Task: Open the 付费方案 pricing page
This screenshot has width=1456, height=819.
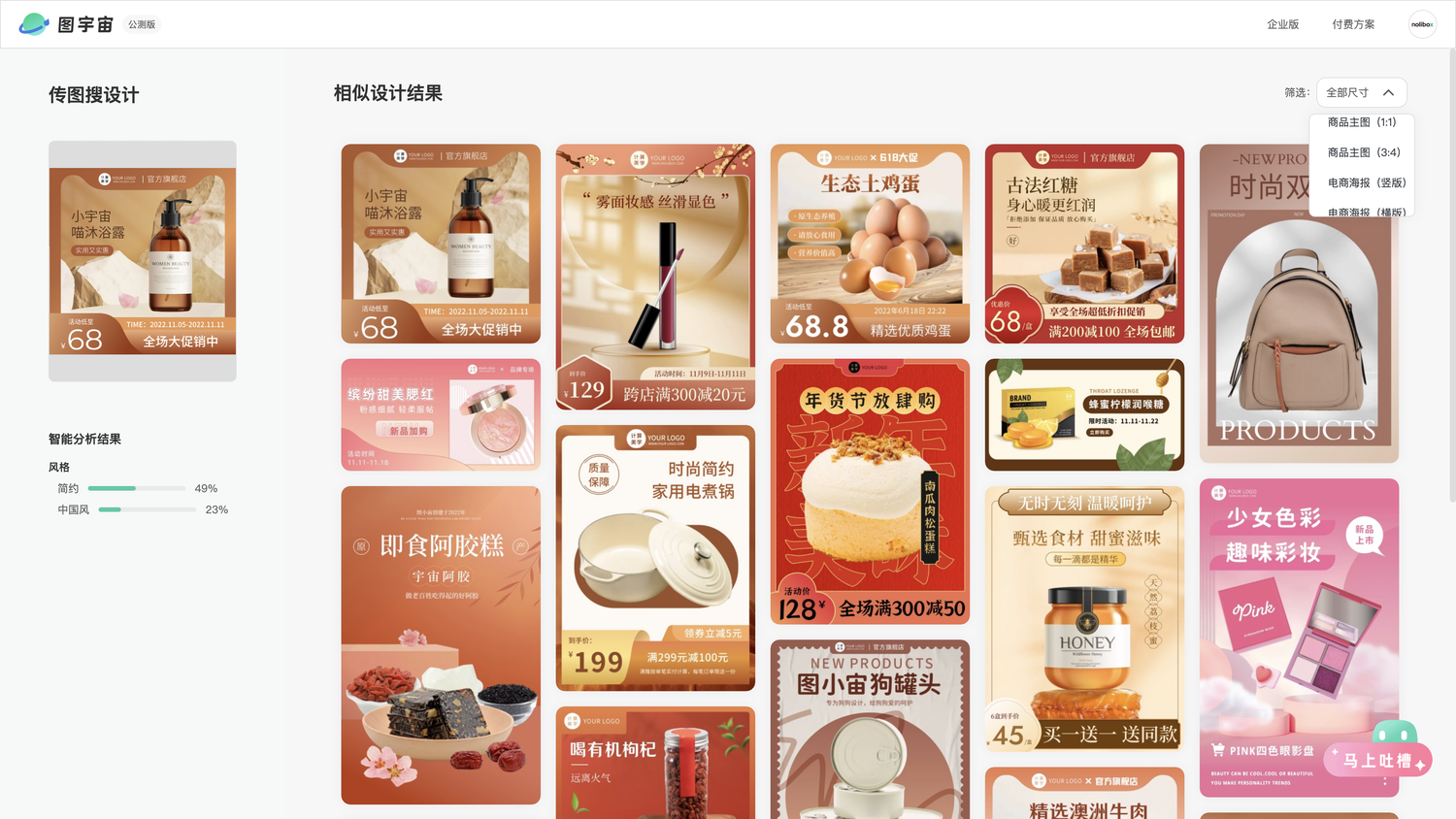Action: click(1353, 24)
